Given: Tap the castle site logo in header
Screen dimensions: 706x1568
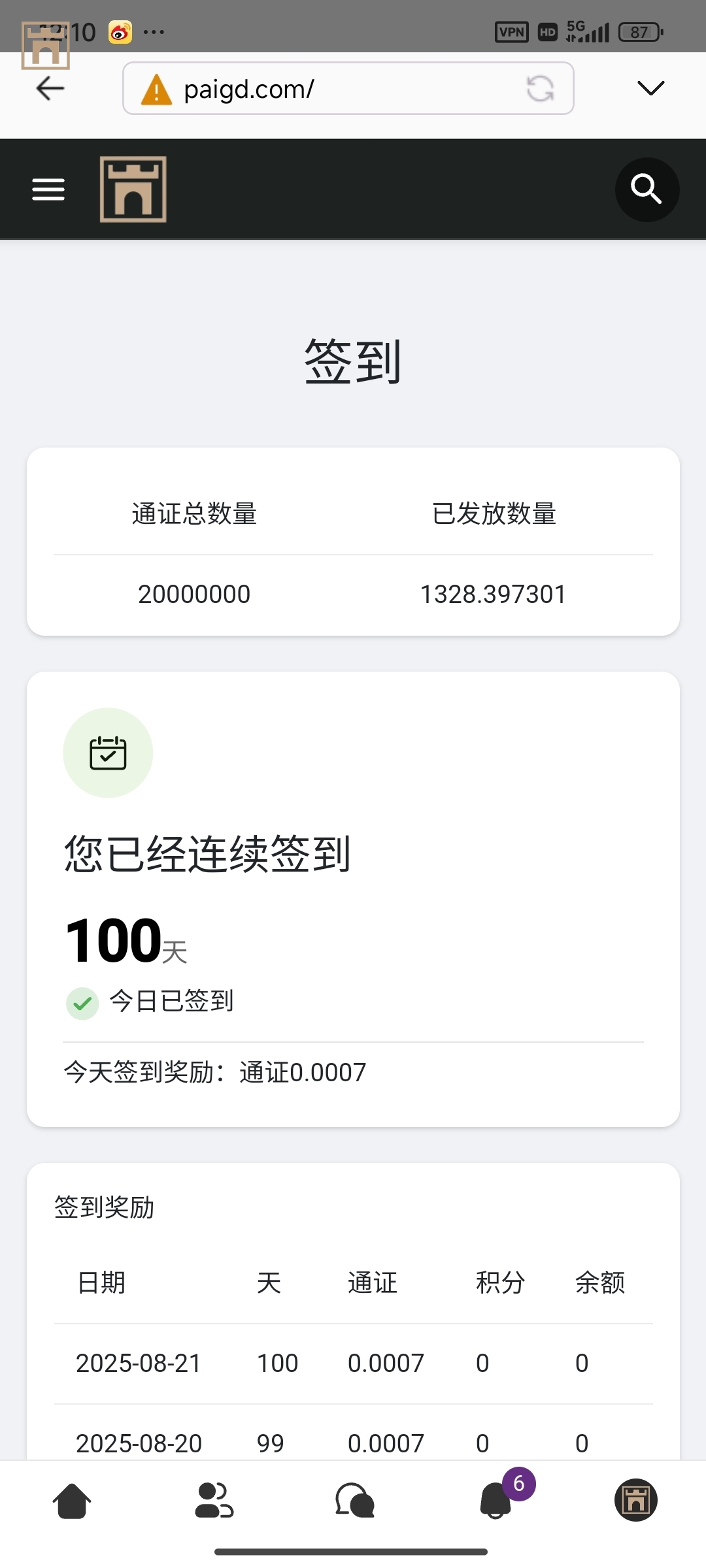Looking at the screenshot, I should (x=133, y=189).
